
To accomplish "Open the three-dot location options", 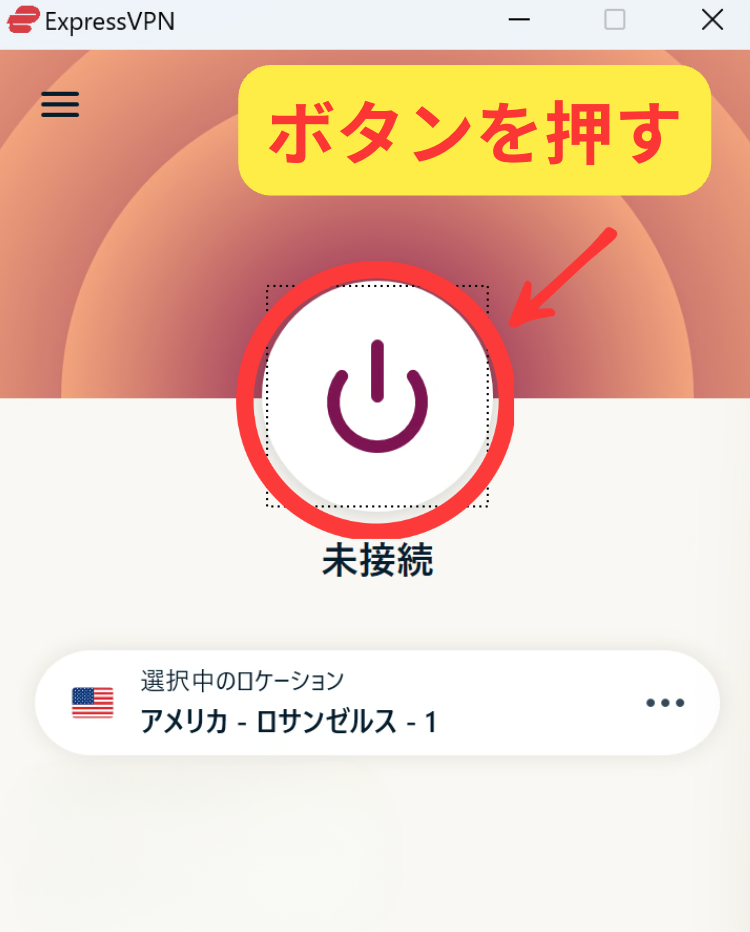I will (x=665, y=703).
